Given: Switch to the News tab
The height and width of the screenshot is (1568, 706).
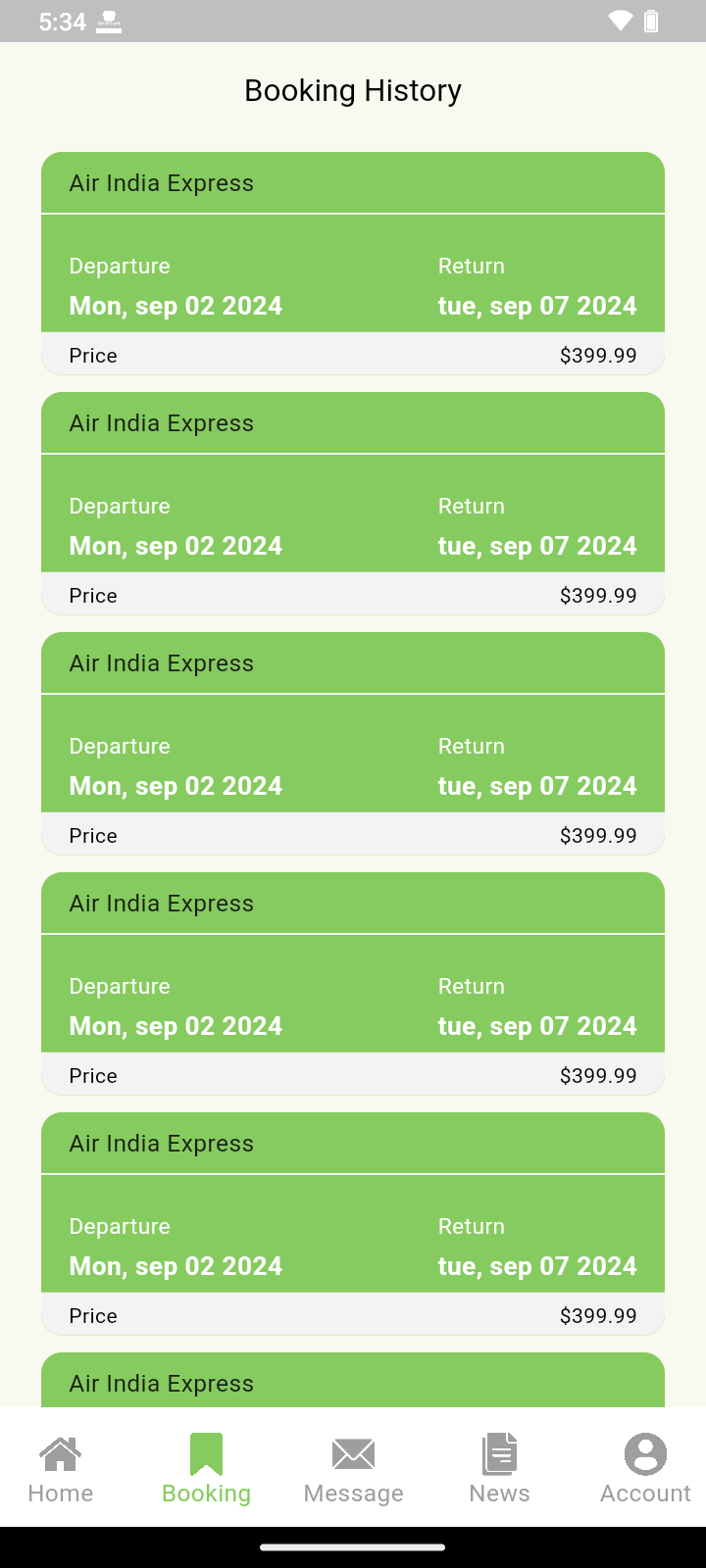Looking at the screenshot, I should pos(499,1468).
